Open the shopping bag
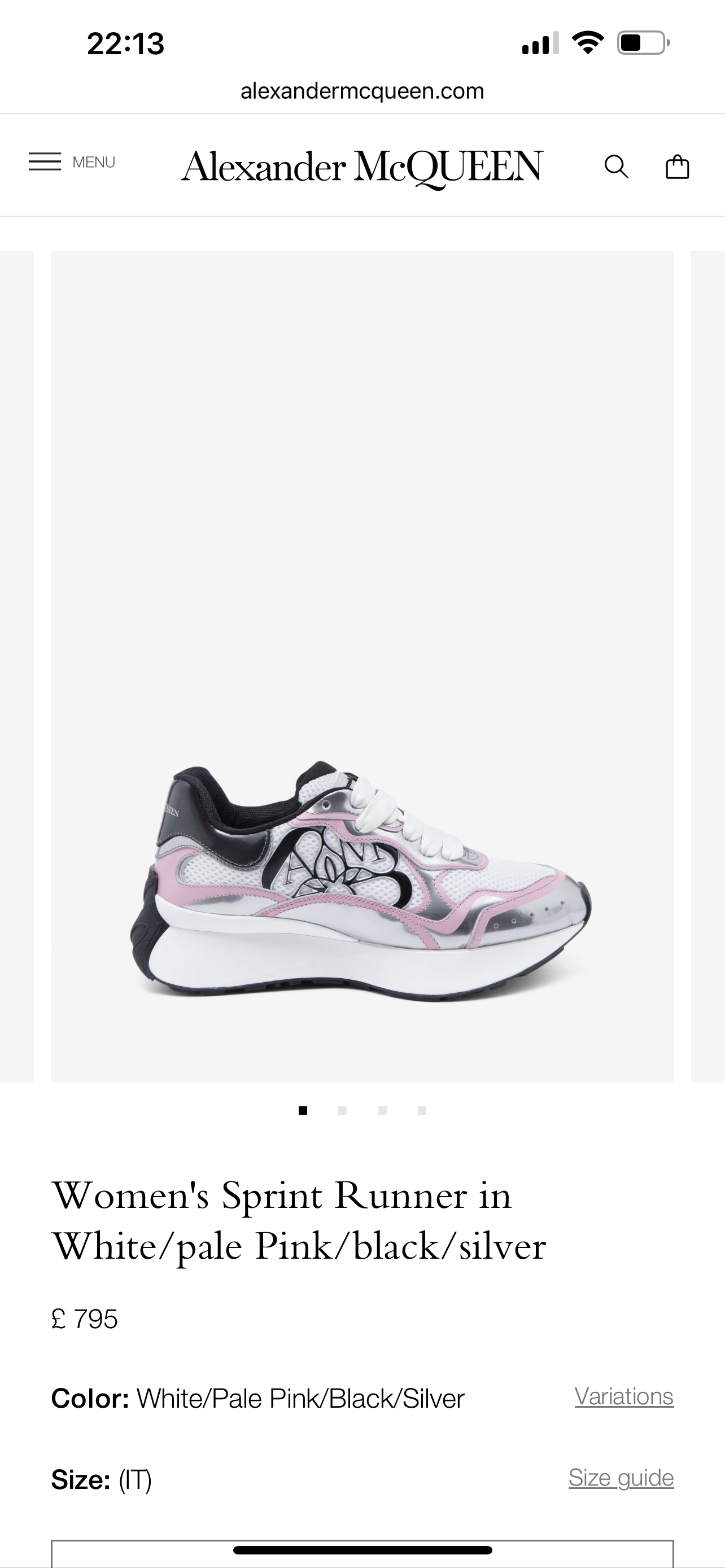The image size is (725, 1568). click(x=677, y=167)
